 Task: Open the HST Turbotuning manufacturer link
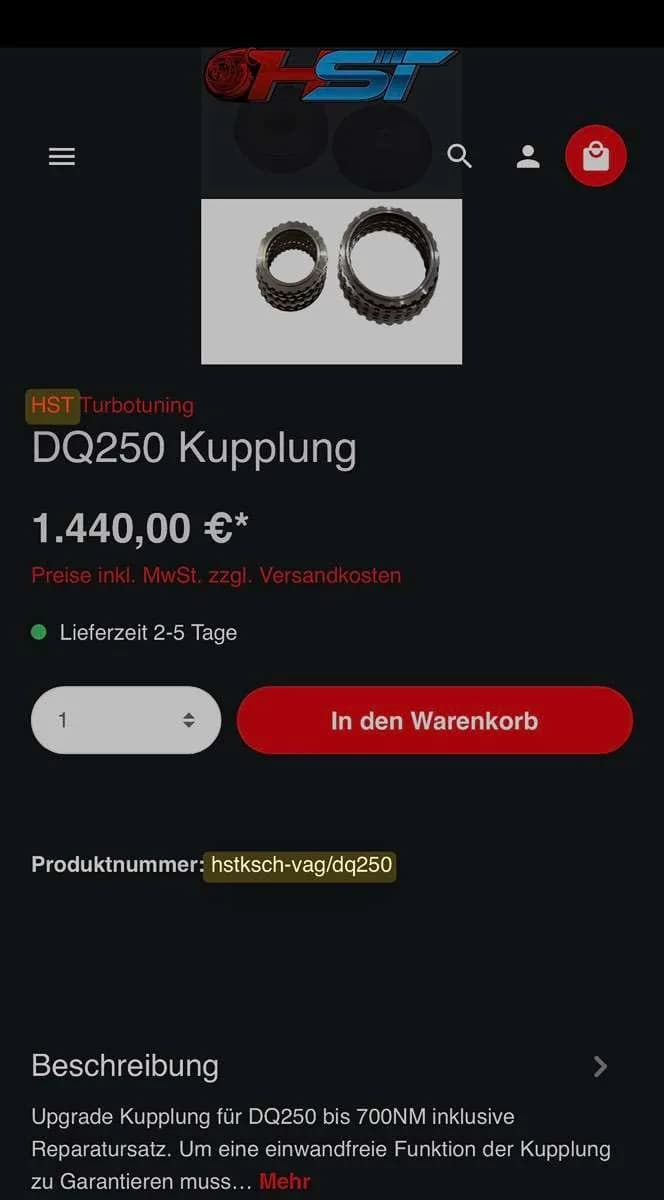[112, 405]
